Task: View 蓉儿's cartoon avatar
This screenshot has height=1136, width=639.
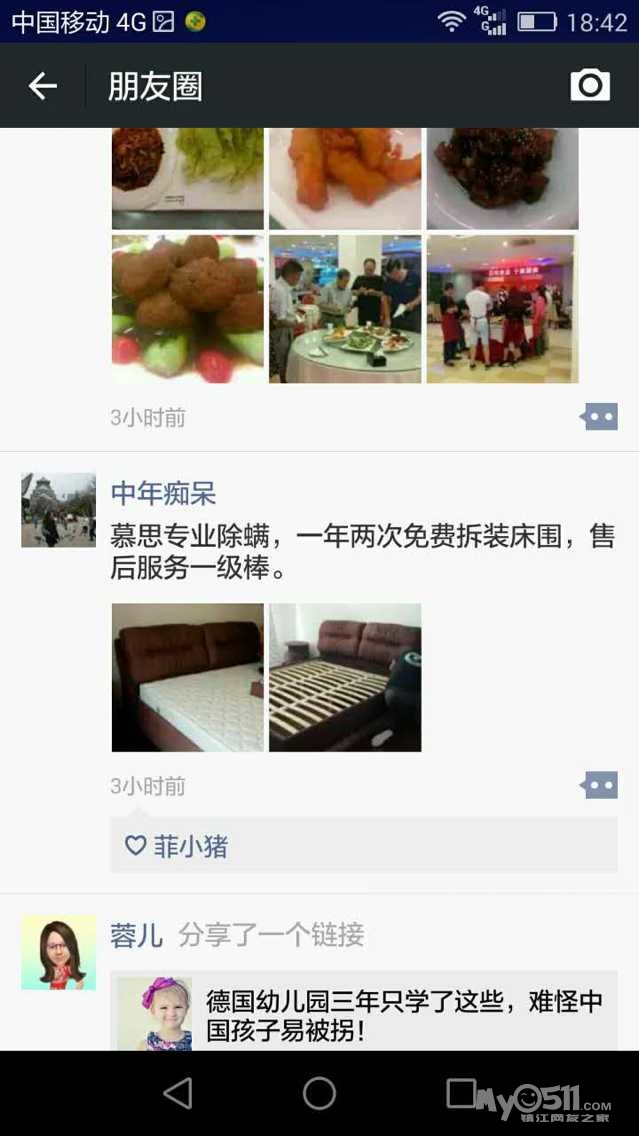Action: 58,953
